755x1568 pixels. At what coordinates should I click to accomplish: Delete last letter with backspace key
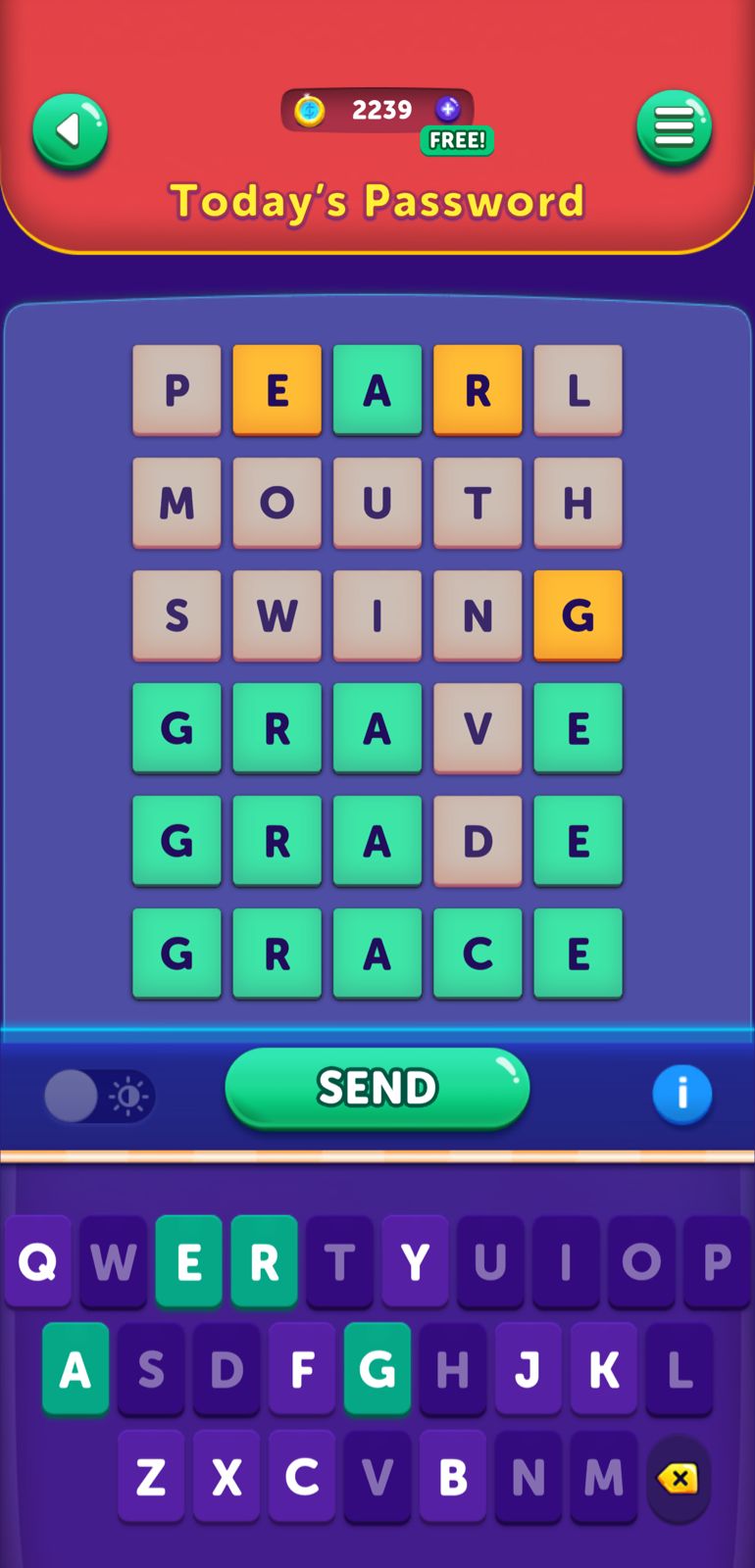678,1478
